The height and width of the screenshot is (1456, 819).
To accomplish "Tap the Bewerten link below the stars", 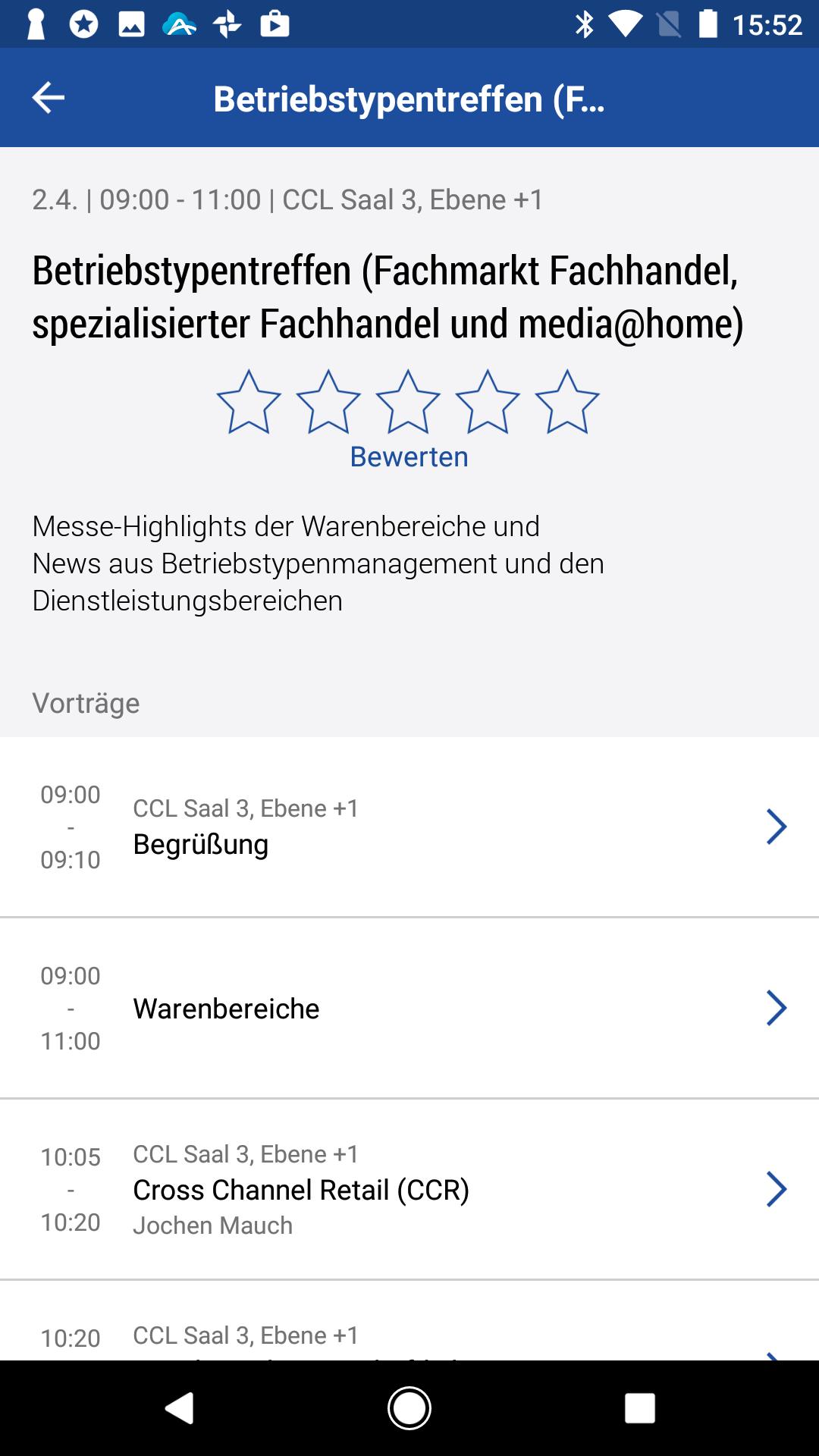I will pyautogui.click(x=409, y=457).
